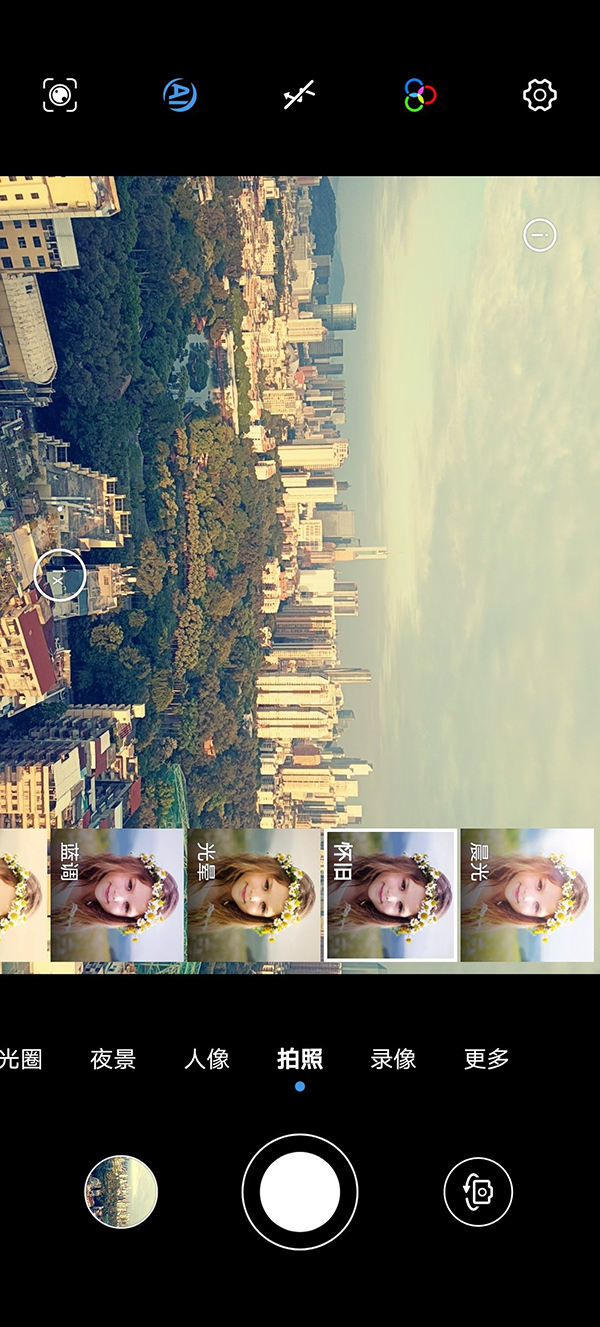
Task: Open the AI lens icon
Action: click(x=60, y=95)
